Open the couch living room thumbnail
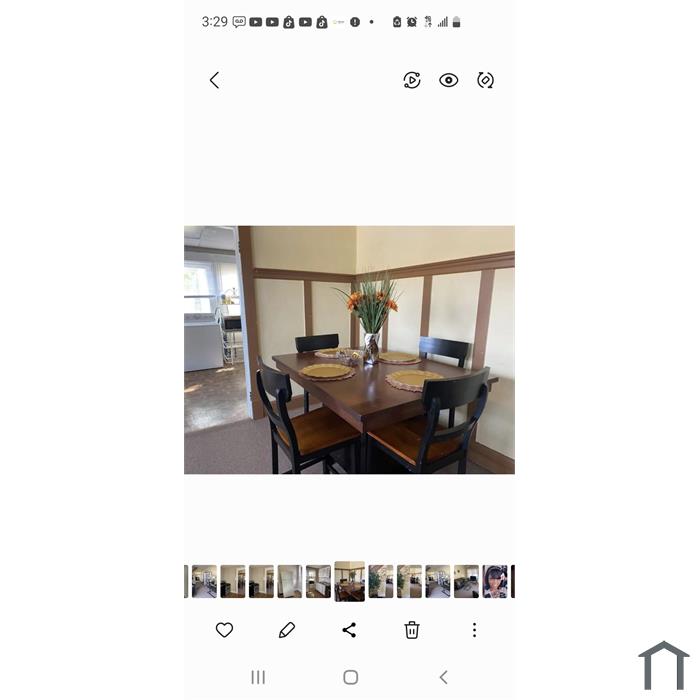Screen dimensions: 700x700 (466, 581)
